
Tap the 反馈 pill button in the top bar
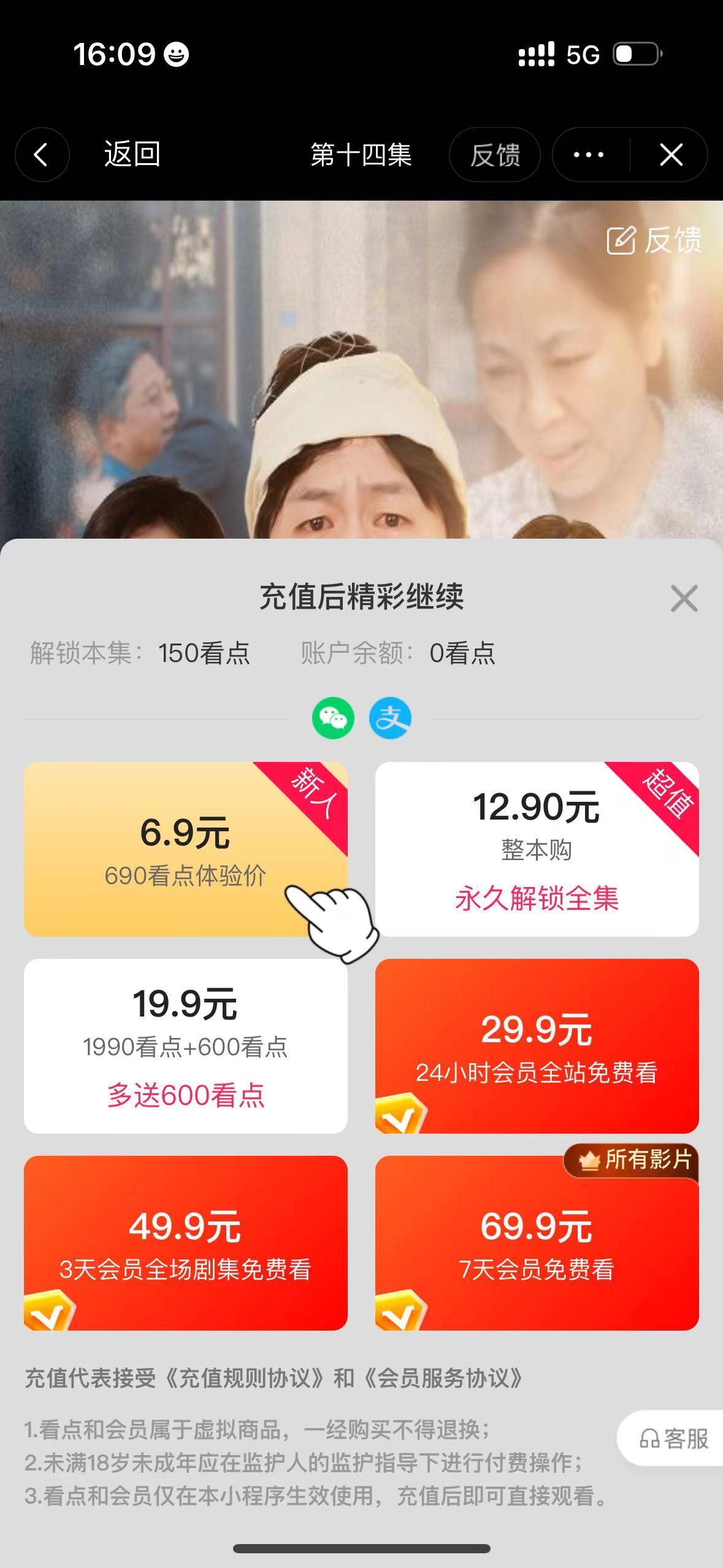click(x=494, y=155)
